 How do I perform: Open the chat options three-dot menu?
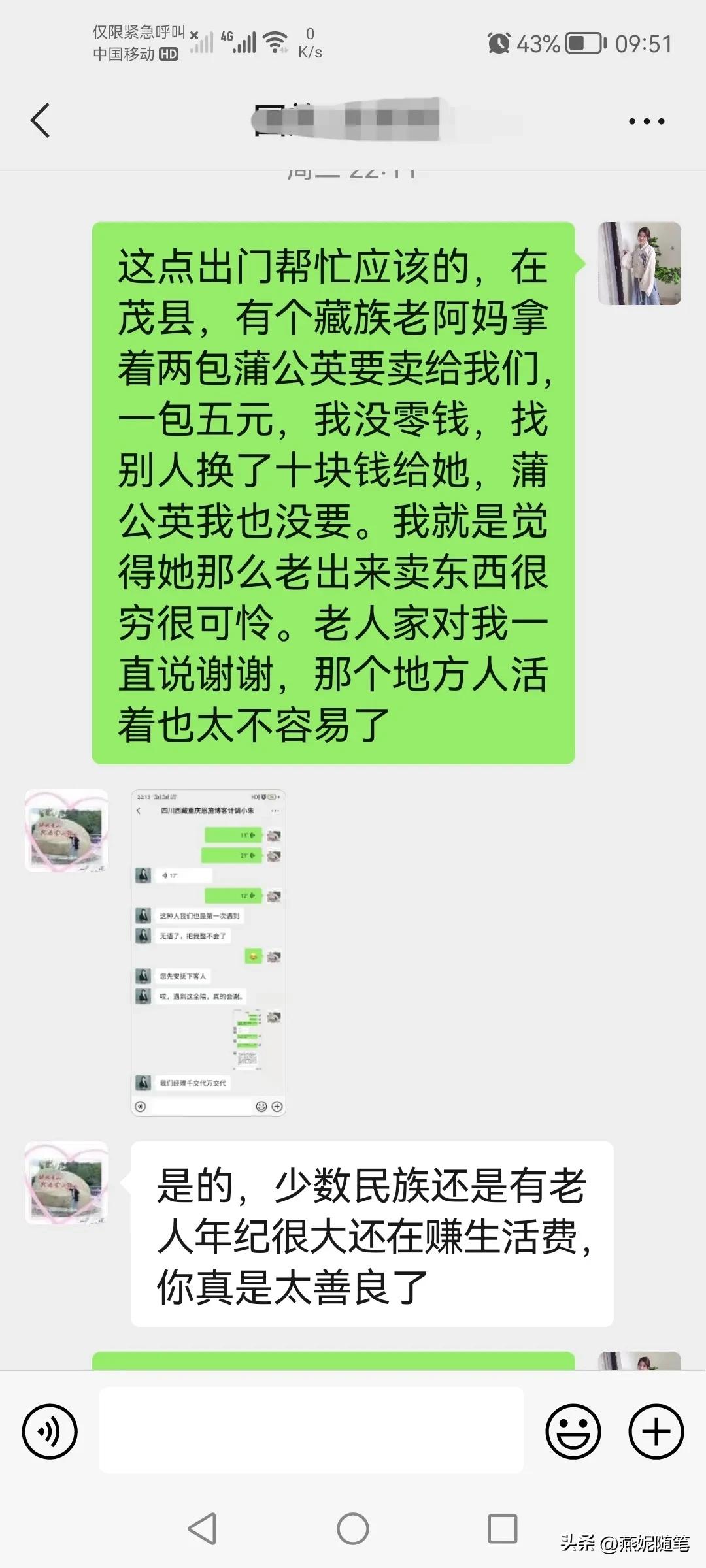point(646,121)
